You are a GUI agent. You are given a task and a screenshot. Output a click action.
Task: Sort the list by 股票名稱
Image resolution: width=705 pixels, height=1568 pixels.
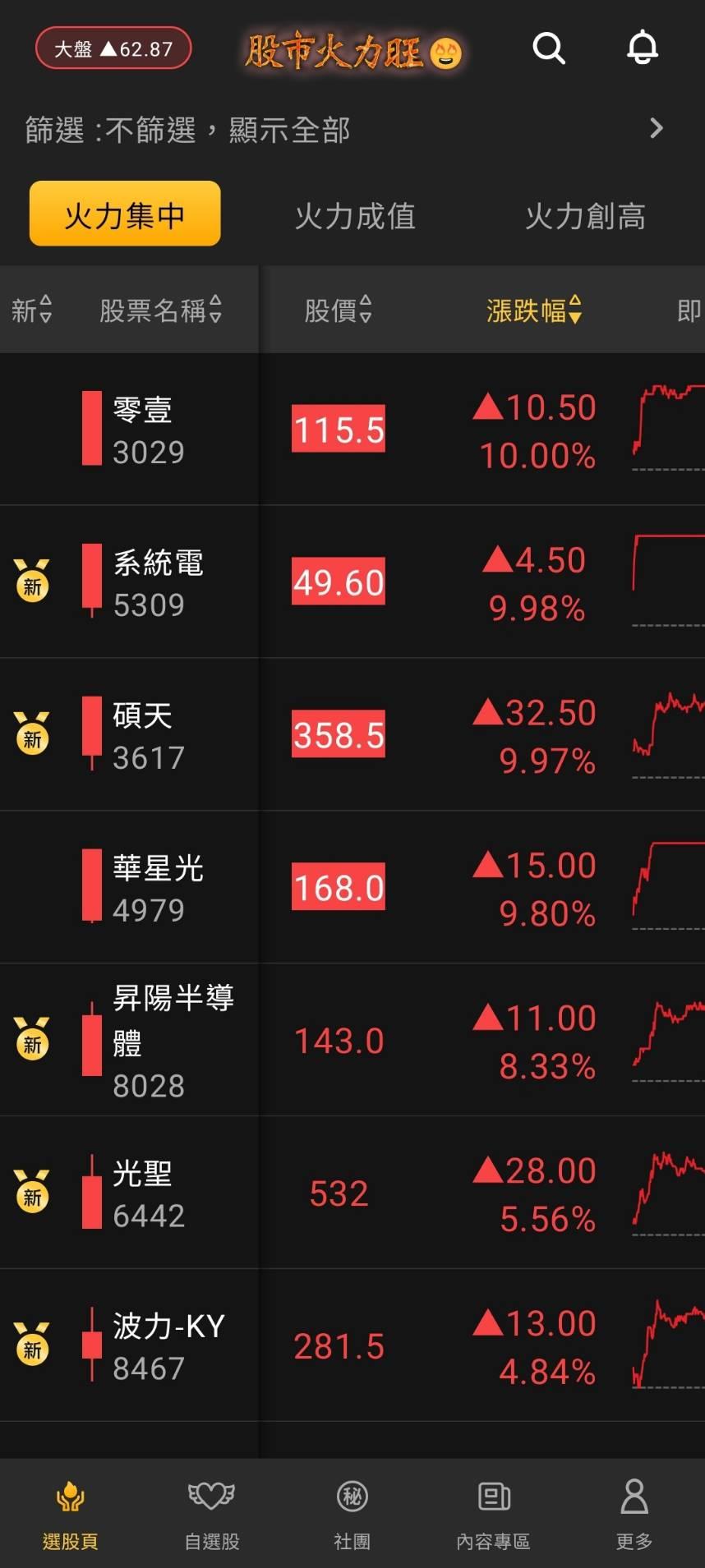coord(160,310)
